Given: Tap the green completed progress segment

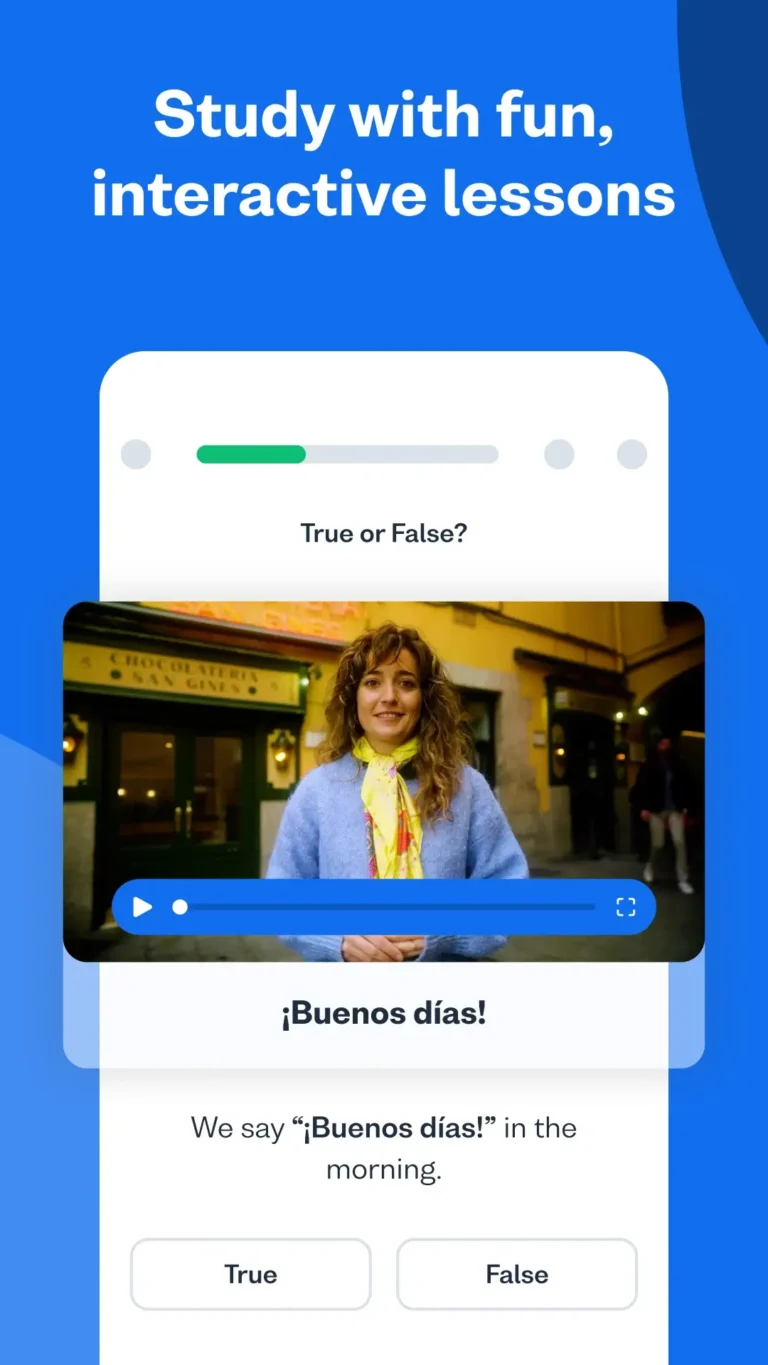Looking at the screenshot, I should (x=250, y=454).
